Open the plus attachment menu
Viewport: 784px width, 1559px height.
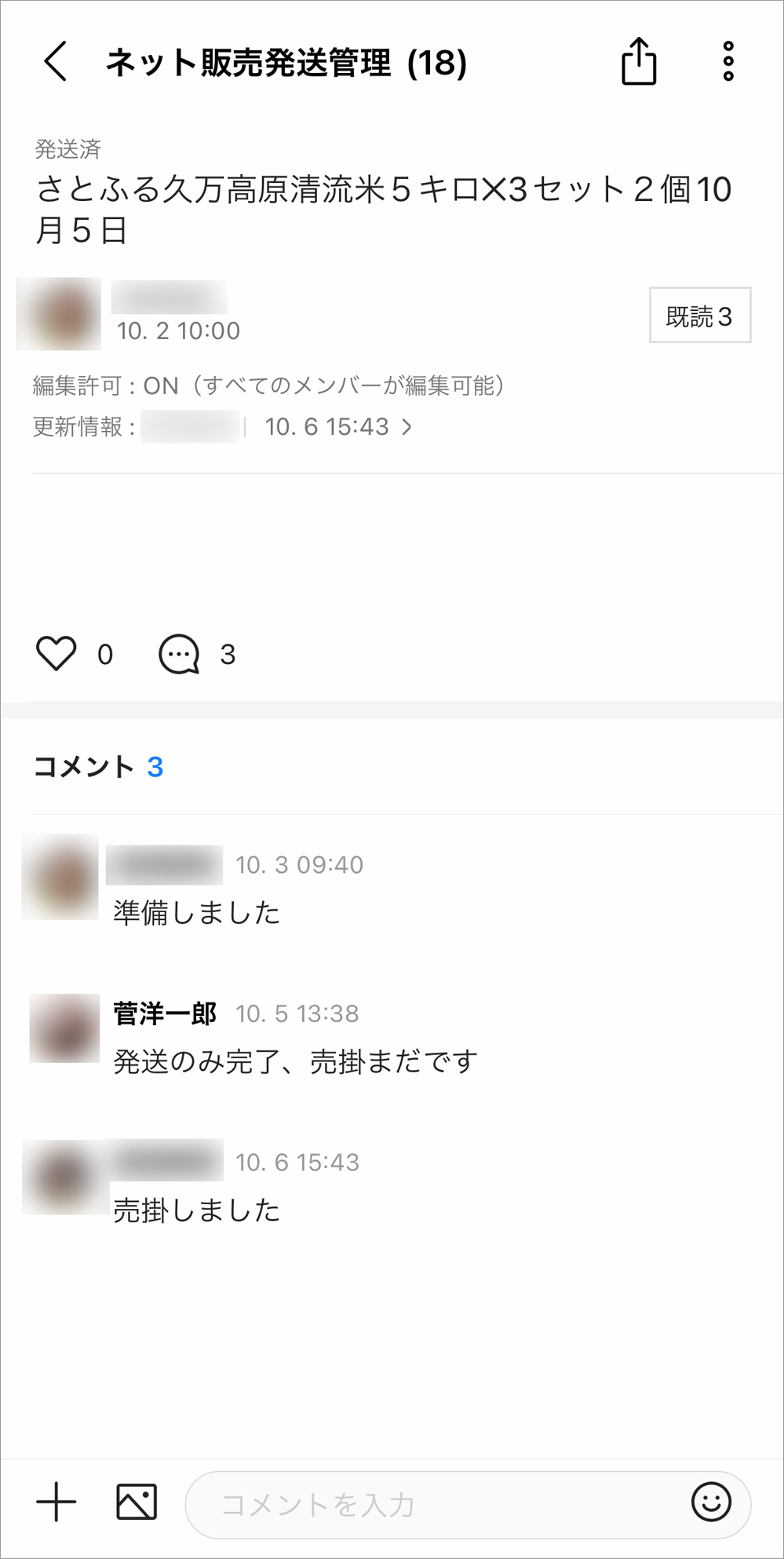[x=57, y=1503]
